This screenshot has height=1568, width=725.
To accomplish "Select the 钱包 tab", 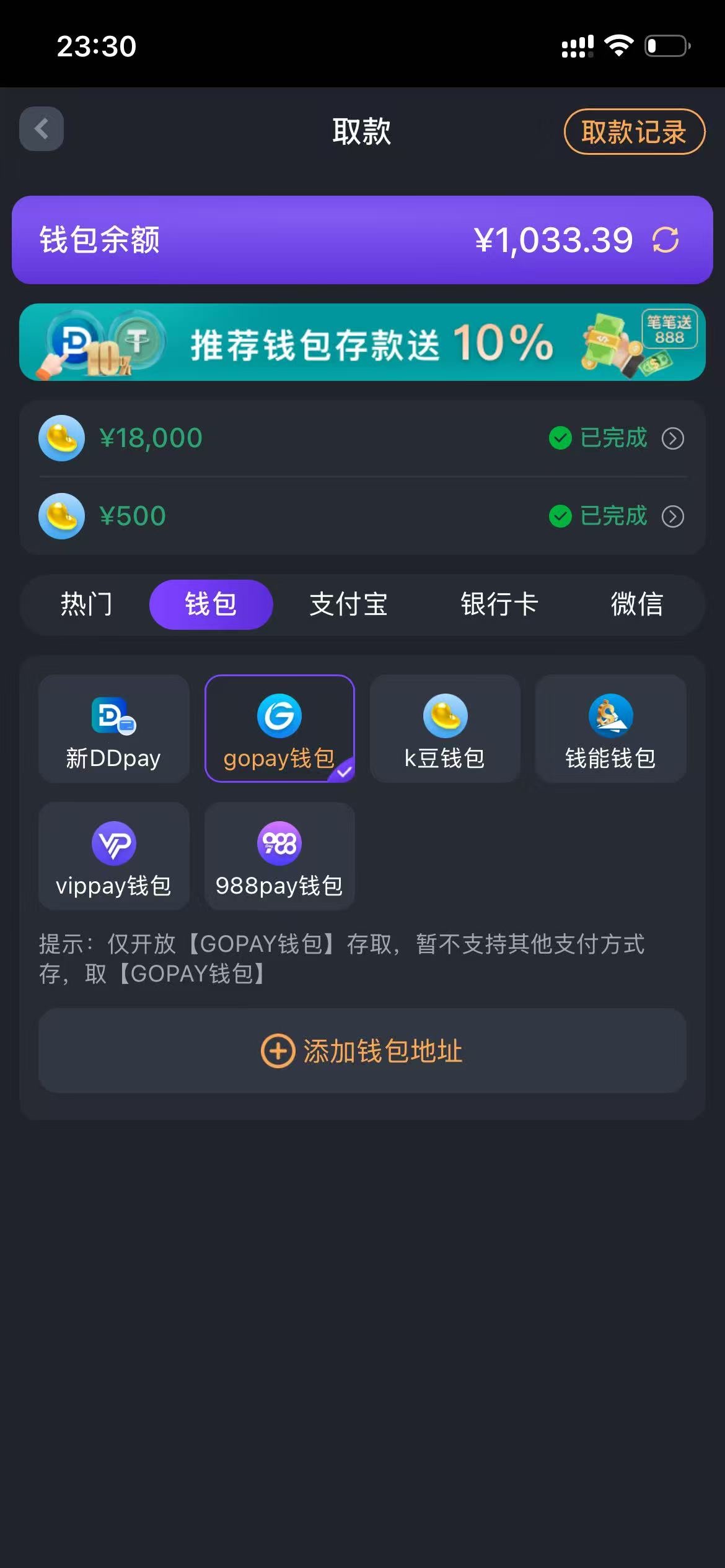I will pos(211,604).
